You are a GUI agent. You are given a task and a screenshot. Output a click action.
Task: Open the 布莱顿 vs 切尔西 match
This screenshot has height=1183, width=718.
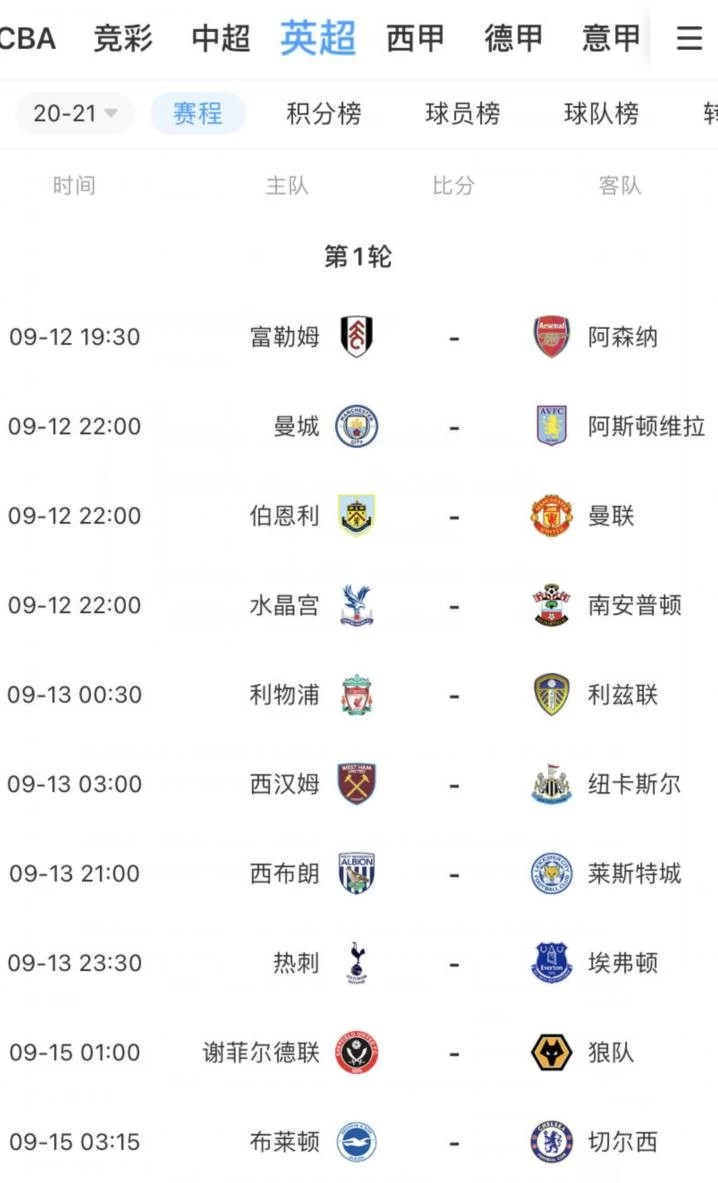pyautogui.click(x=454, y=1142)
